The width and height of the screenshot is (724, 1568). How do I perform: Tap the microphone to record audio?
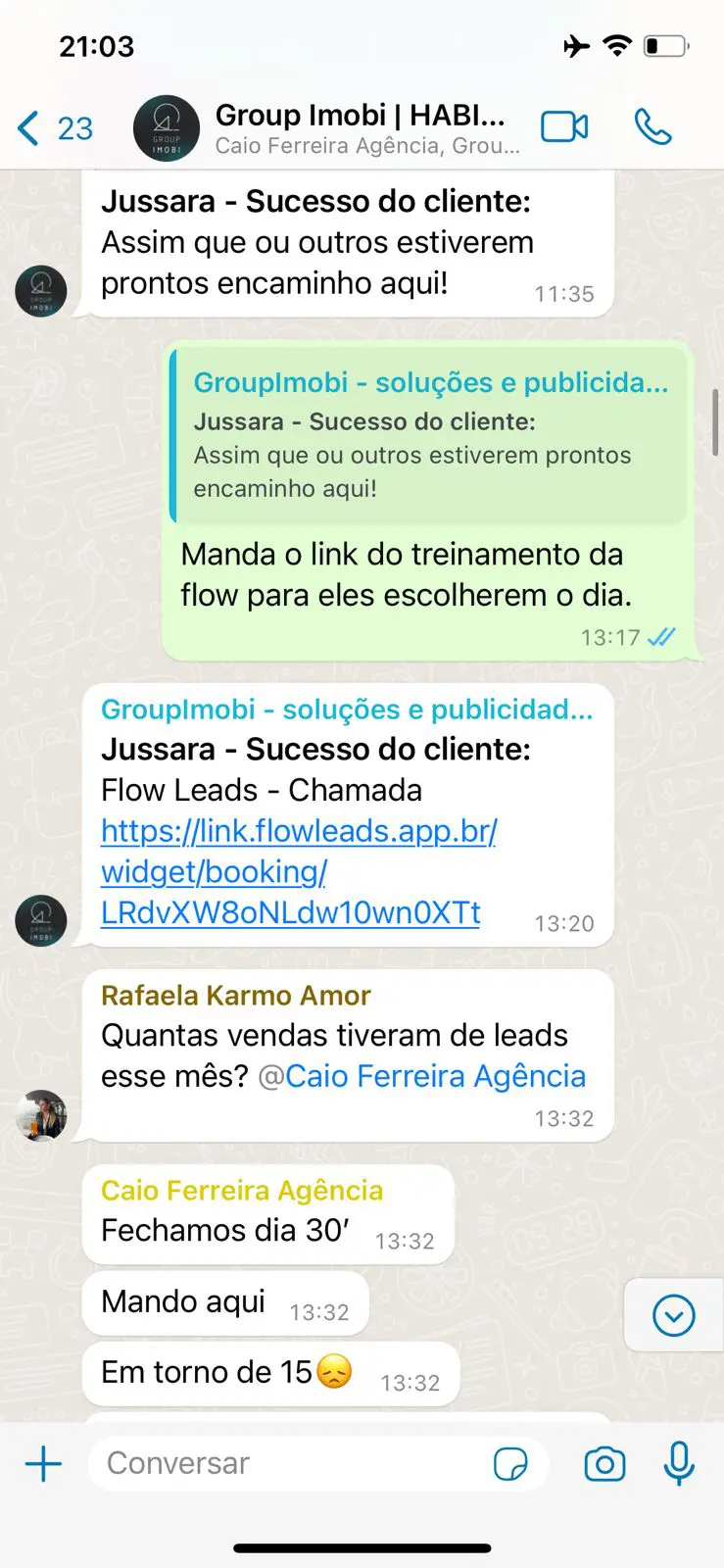coord(679,1464)
